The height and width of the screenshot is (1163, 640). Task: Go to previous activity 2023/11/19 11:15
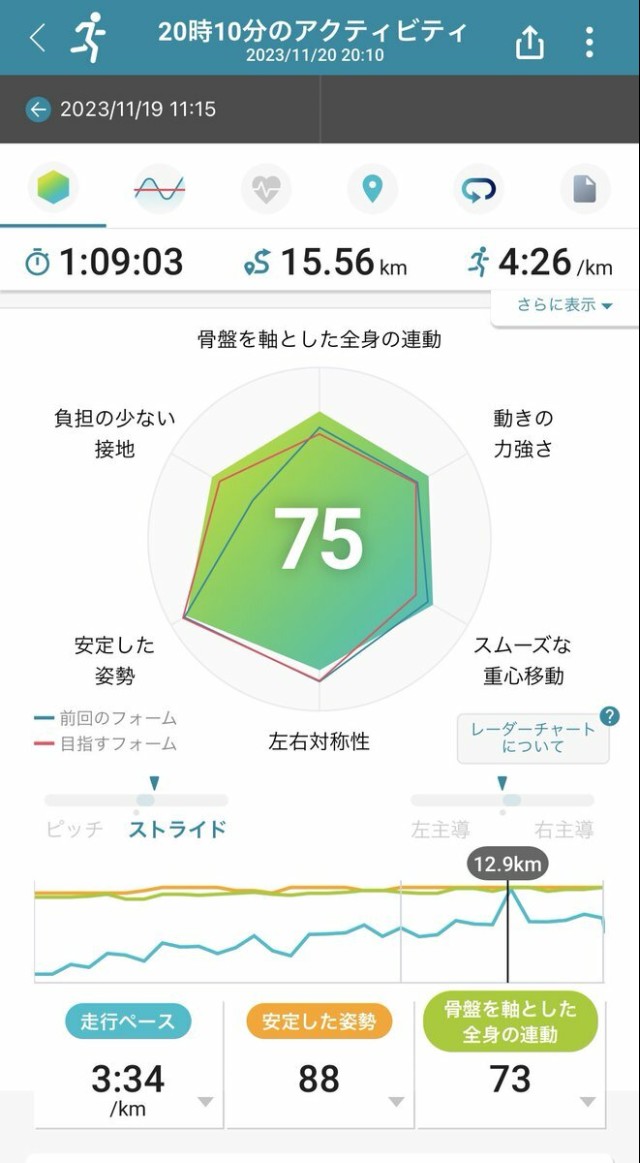tap(122, 109)
